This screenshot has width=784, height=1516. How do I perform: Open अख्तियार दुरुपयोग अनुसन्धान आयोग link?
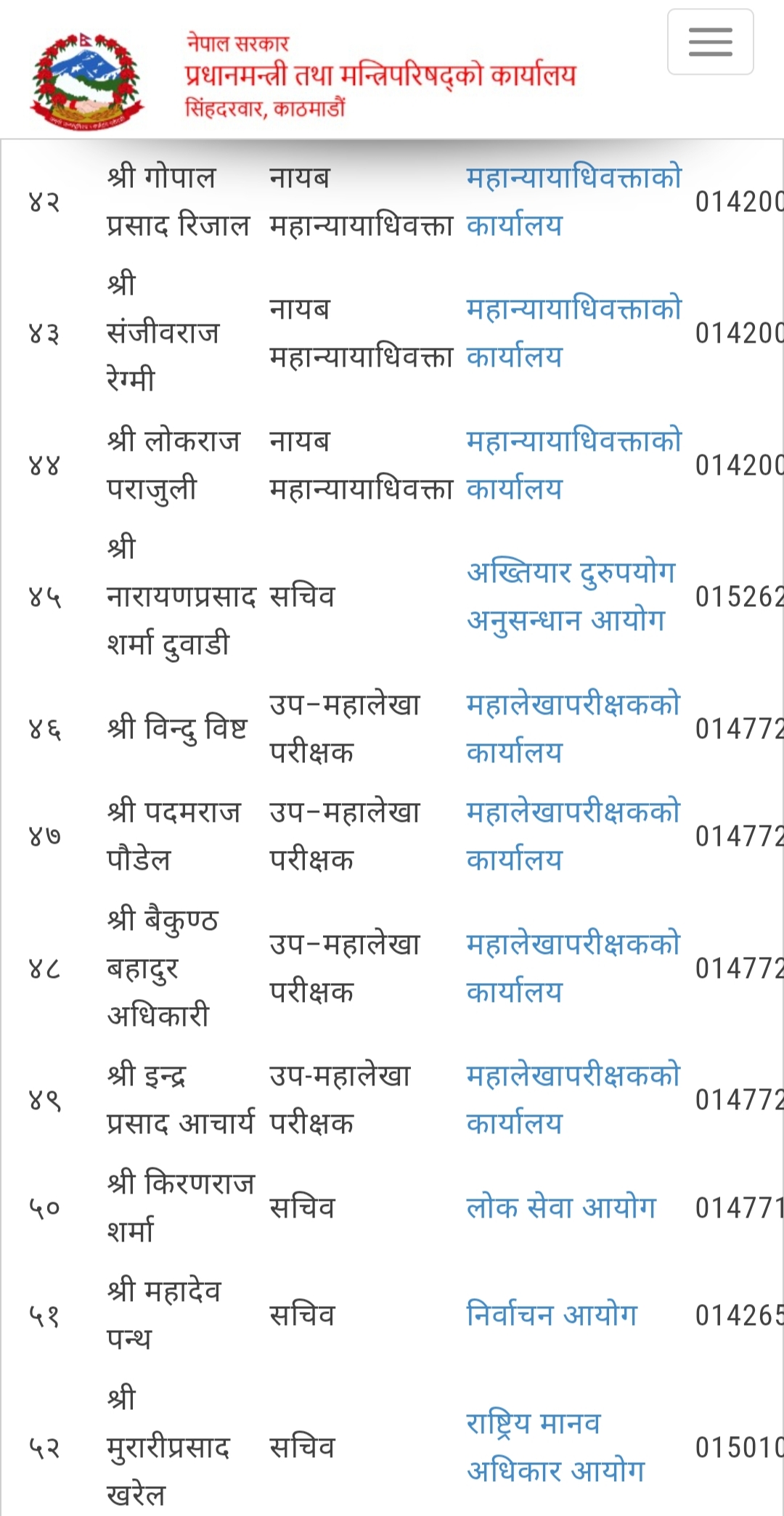pos(571,574)
